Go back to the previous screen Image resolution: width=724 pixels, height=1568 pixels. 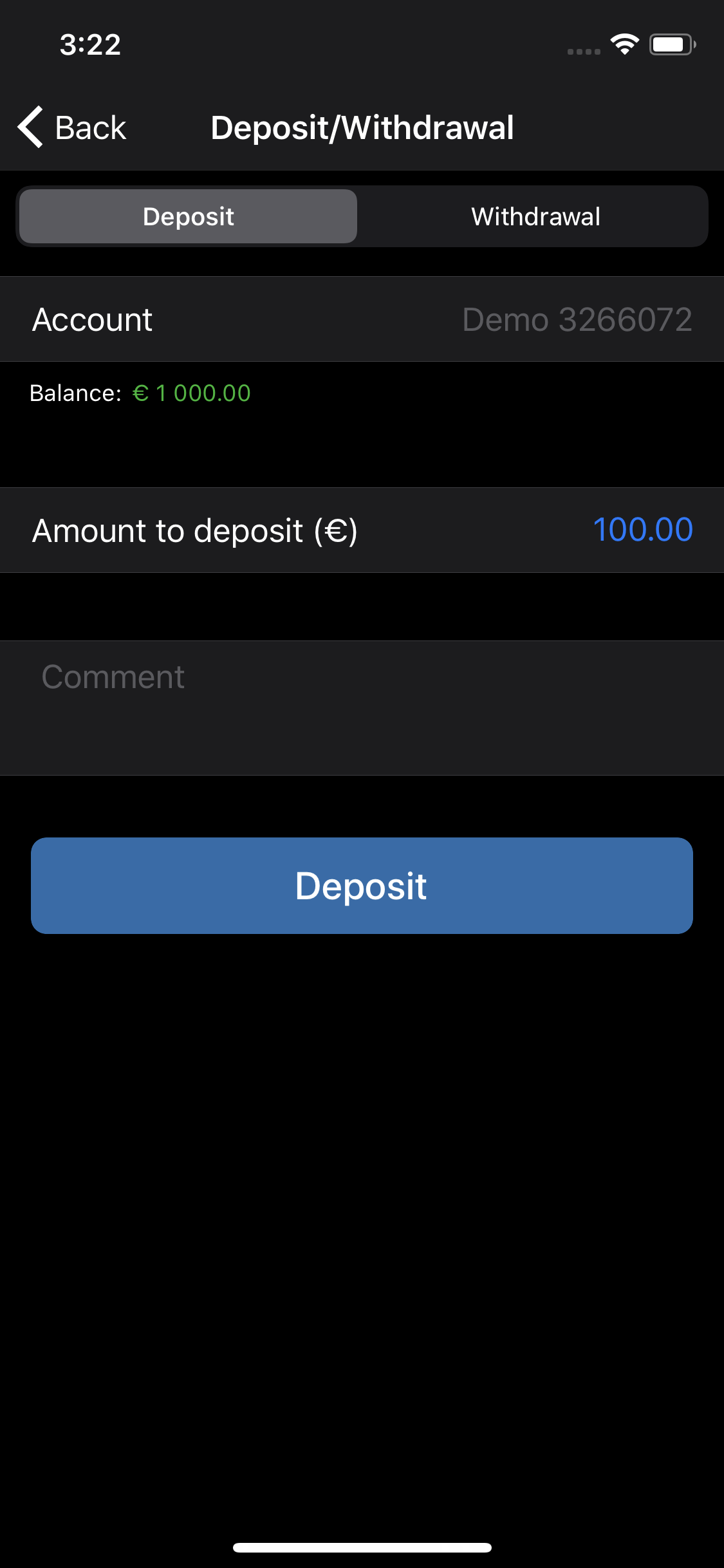click(72, 127)
